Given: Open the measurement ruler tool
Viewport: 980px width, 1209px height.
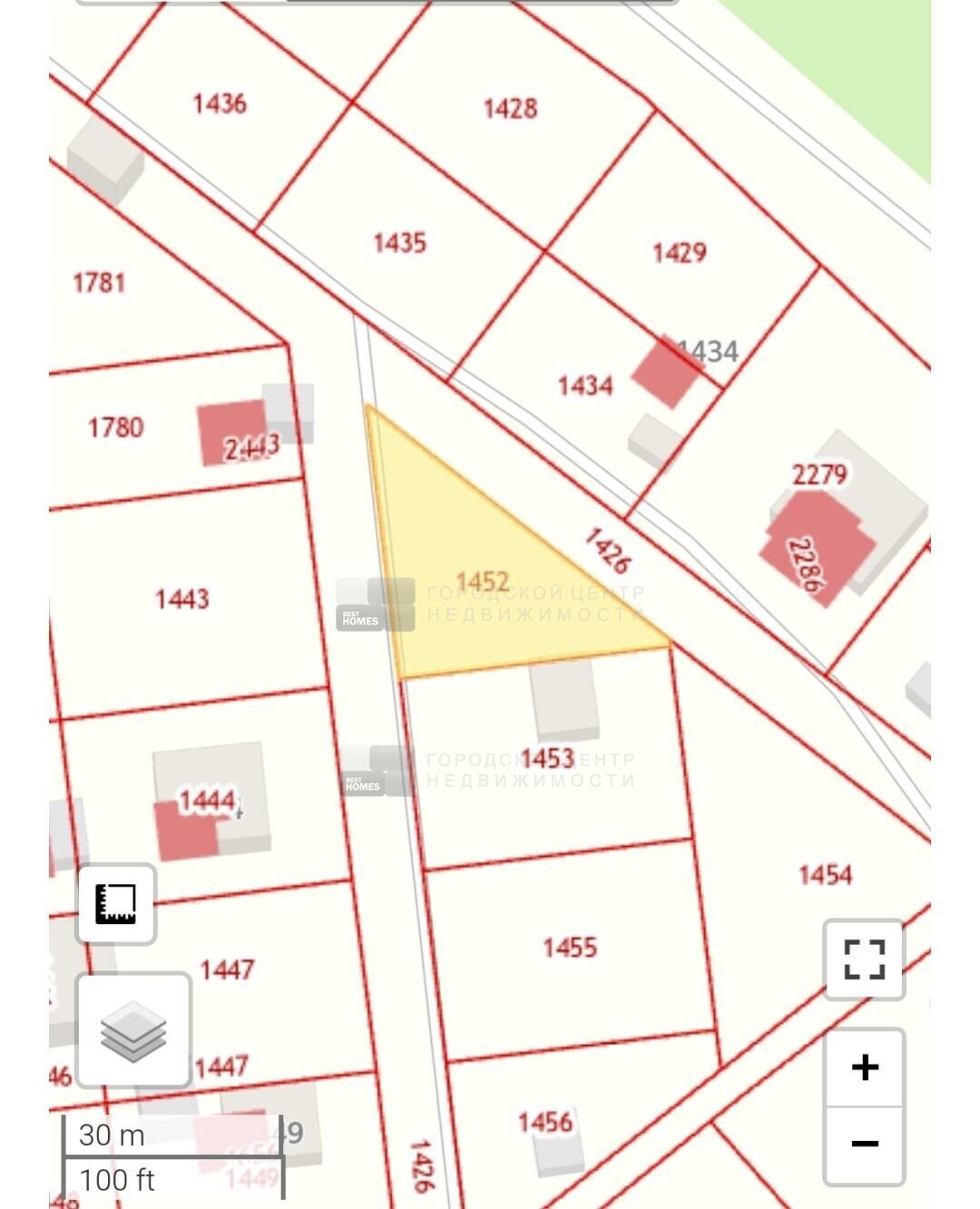Looking at the screenshot, I should click(116, 904).
